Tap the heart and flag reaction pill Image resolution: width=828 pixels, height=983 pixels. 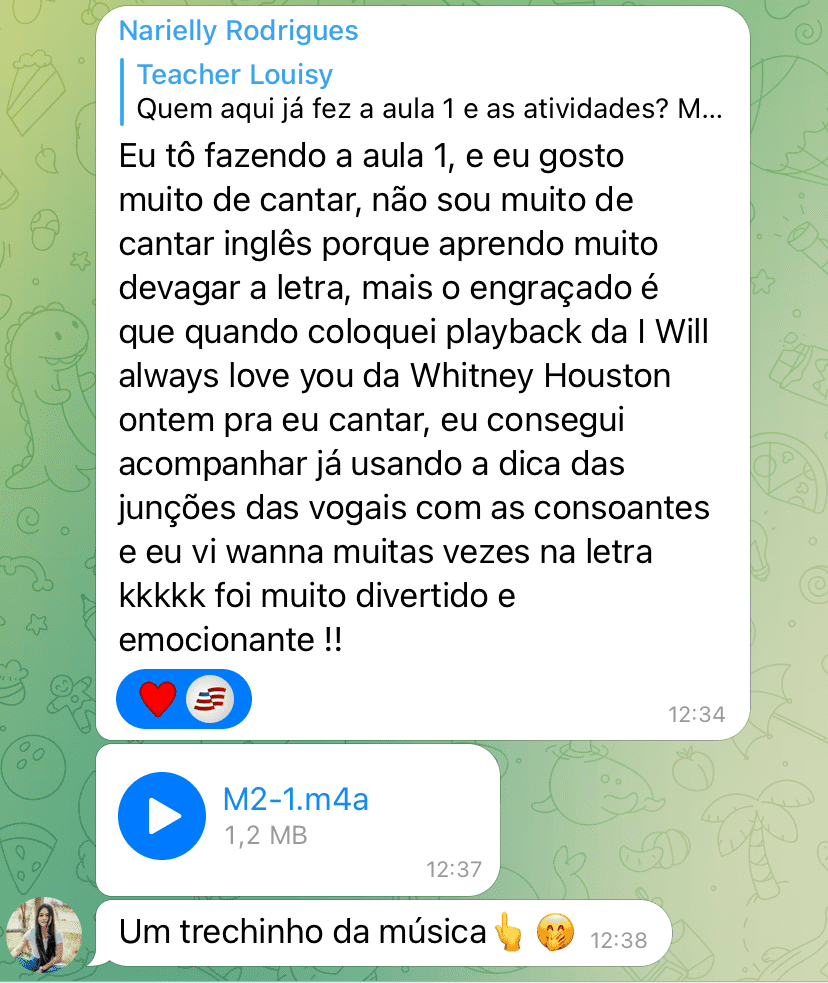(x=183, y=698)
